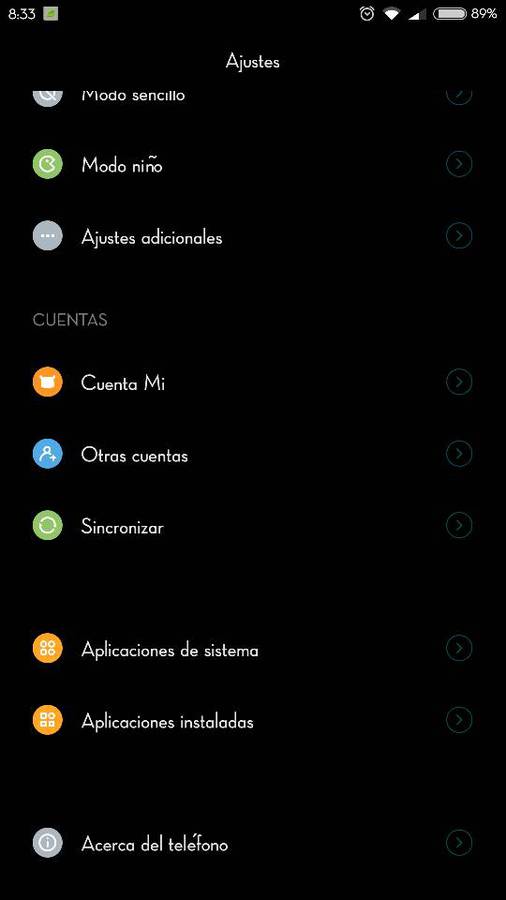Open Cuenta Mi account settings
506x900 pixels.
(x=253, y=382)
